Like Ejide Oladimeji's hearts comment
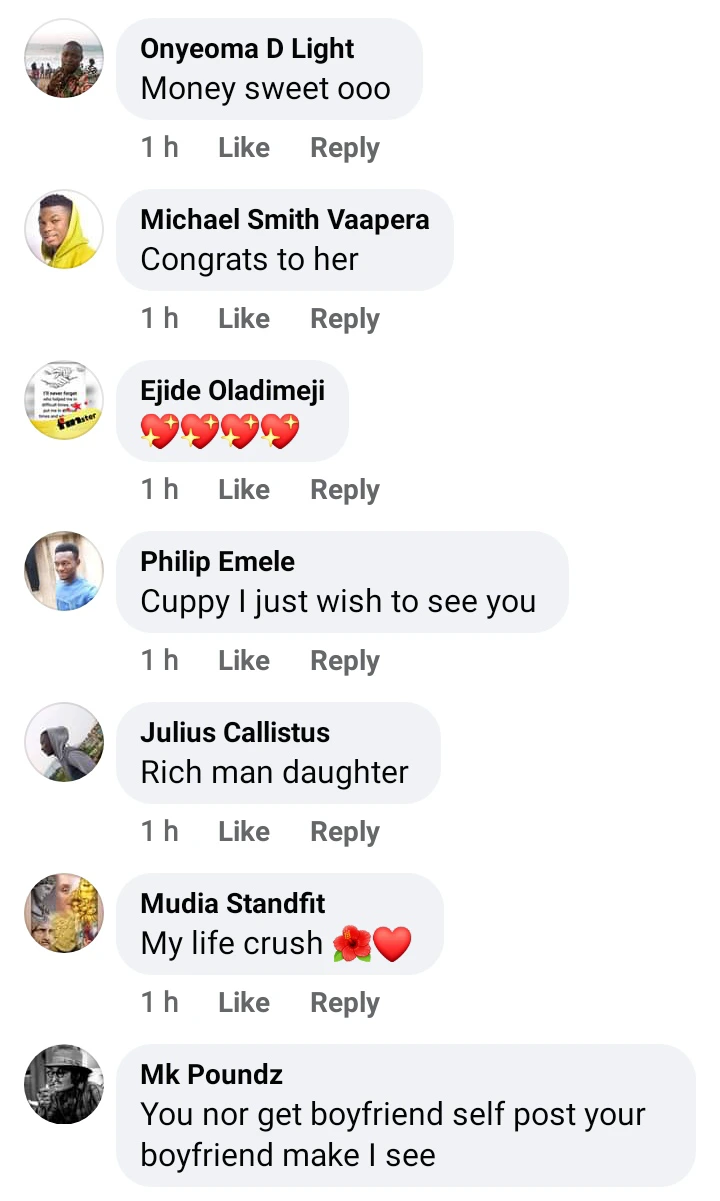 pyautogui.click(x=244, y=490)
